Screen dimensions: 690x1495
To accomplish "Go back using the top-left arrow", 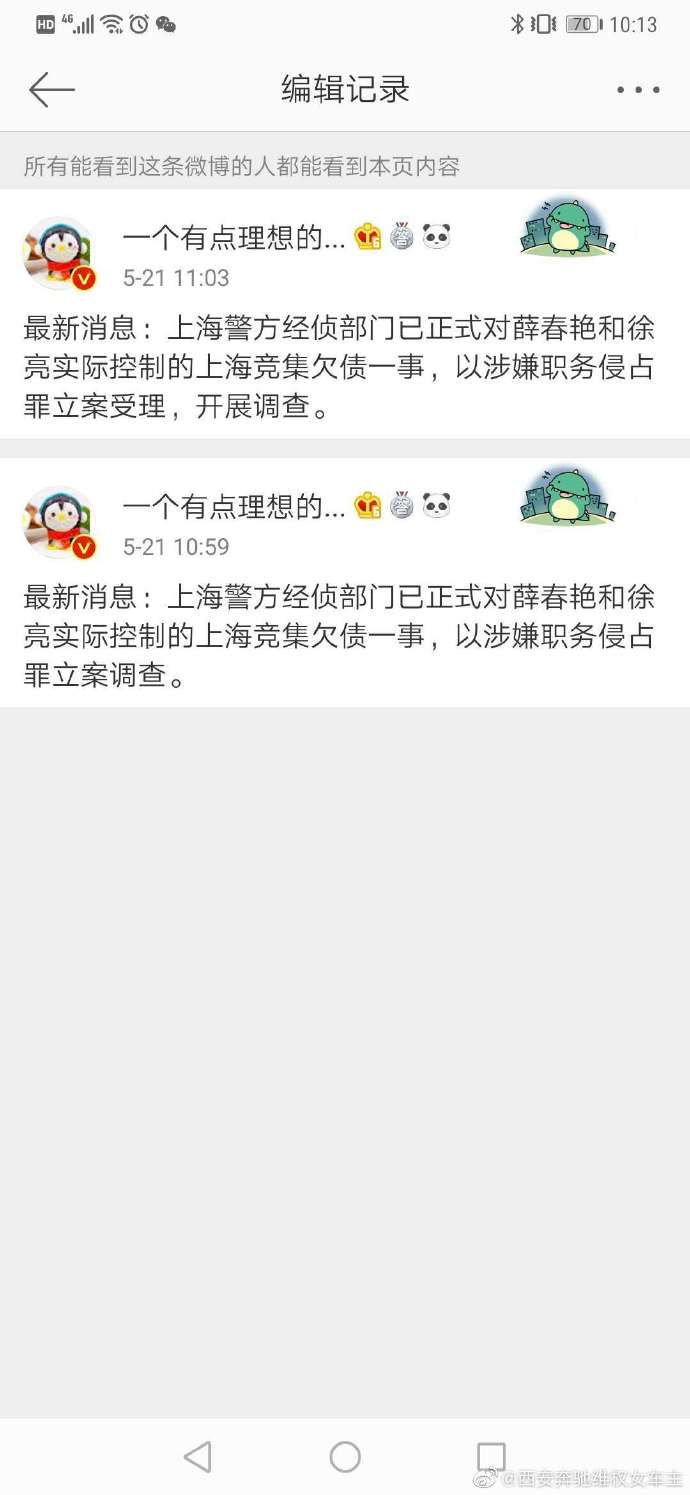I will (51, 90).
